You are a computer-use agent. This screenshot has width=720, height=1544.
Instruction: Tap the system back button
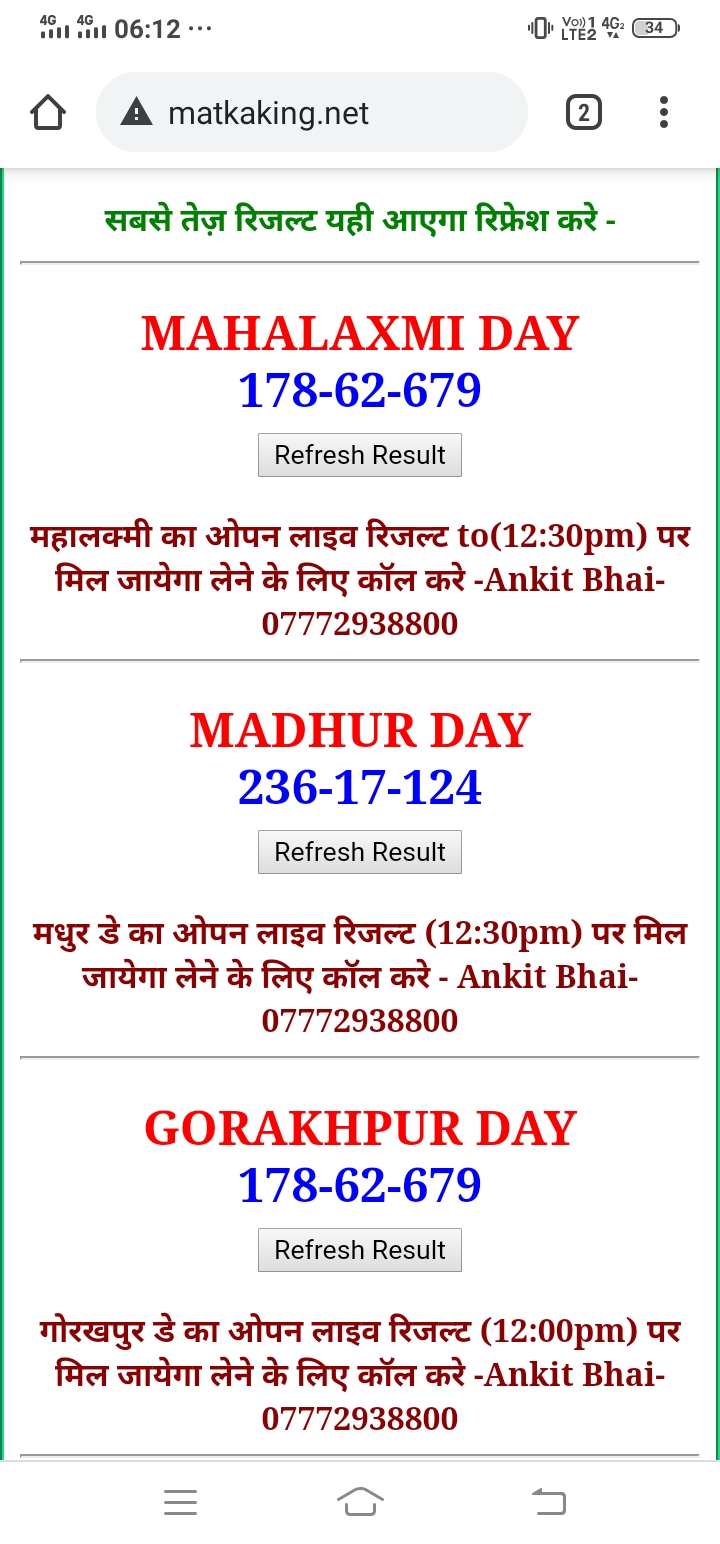[548, 1501]
